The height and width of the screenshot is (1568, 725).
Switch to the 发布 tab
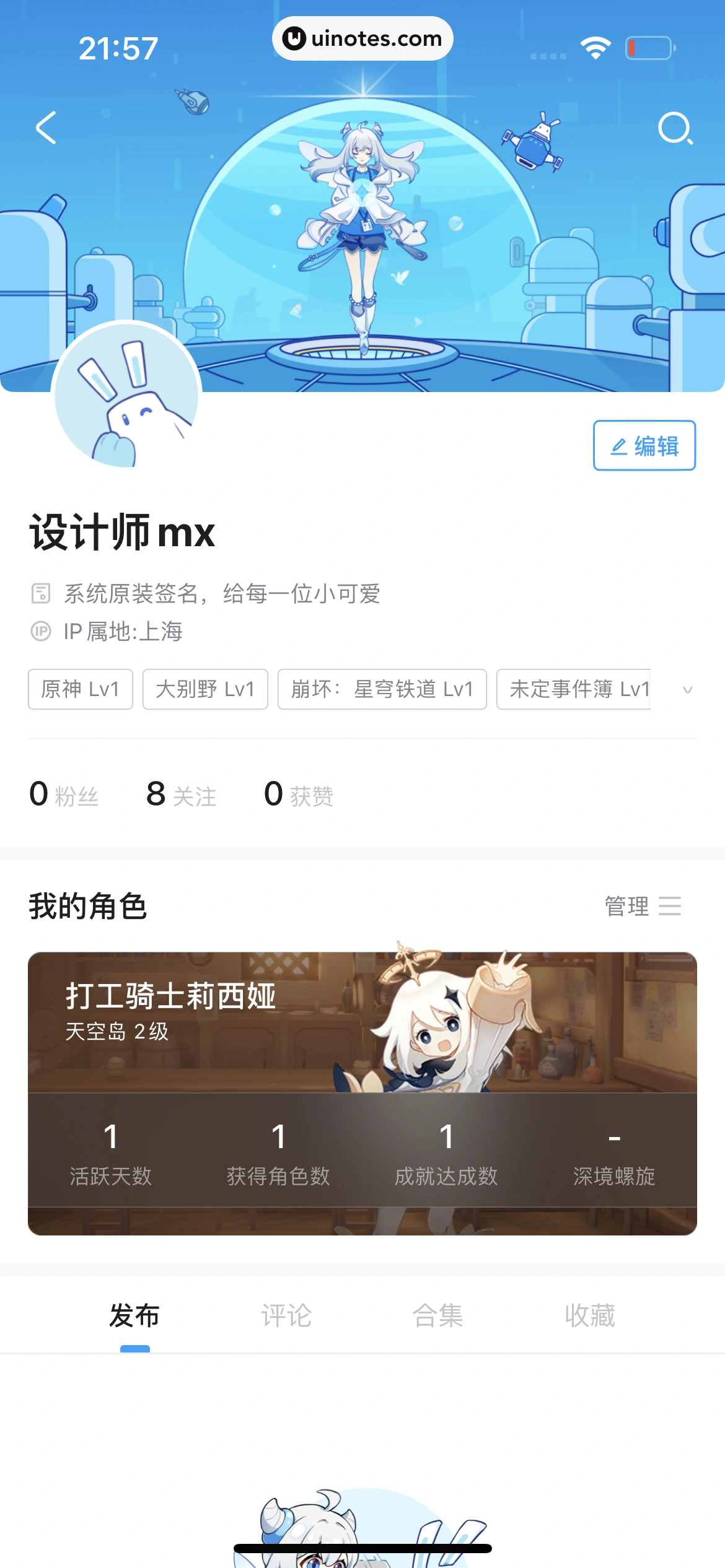pos(134,1315)
